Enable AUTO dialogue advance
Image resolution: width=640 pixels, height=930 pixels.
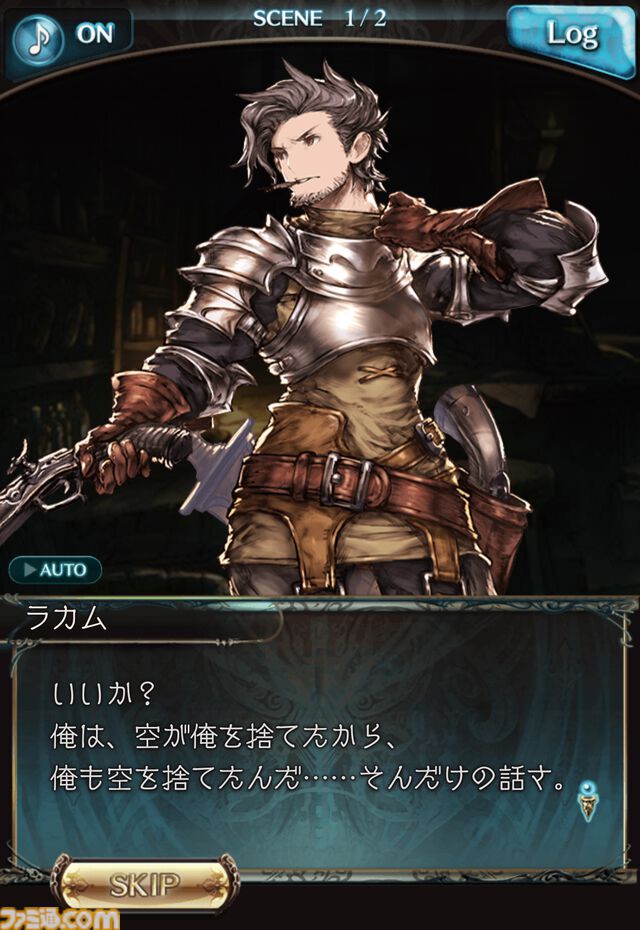coord(55,570)
